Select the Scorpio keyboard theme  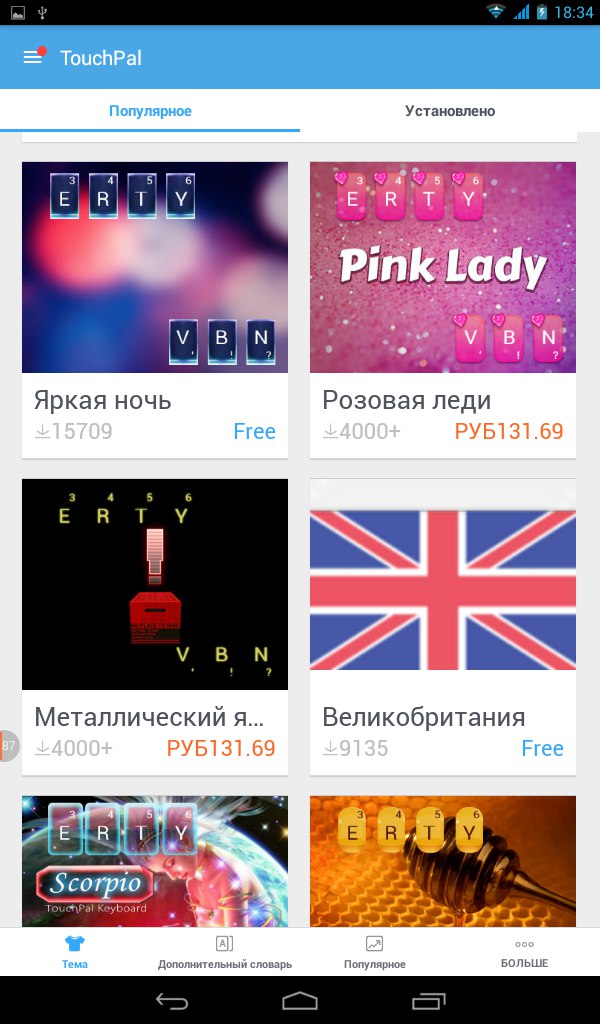155,862
